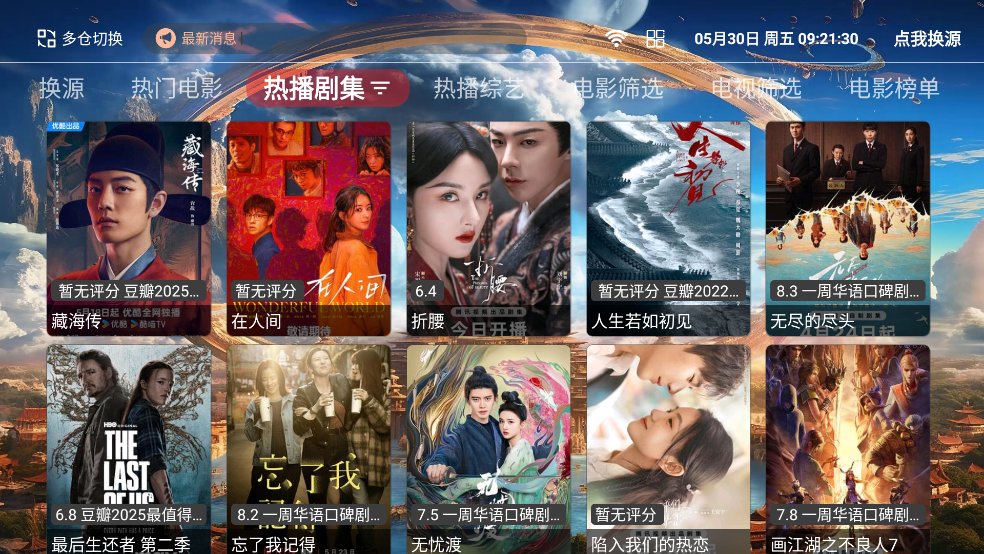Open the 忘了我记得 series card
This screenshot has width=984, height=554.
coord(309,448)
